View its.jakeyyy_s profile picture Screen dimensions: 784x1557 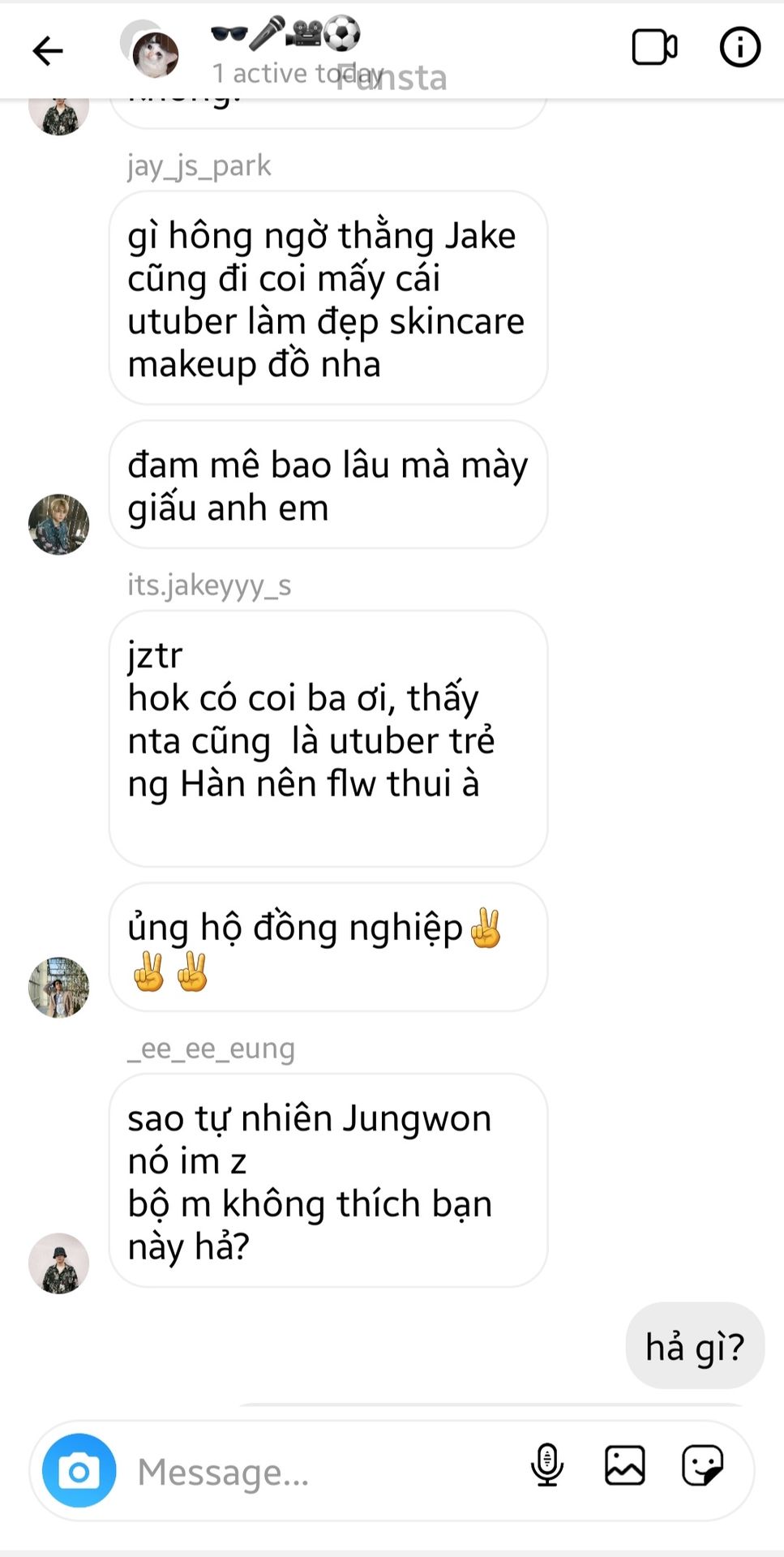pyautogui.click(x=58, y=987)
